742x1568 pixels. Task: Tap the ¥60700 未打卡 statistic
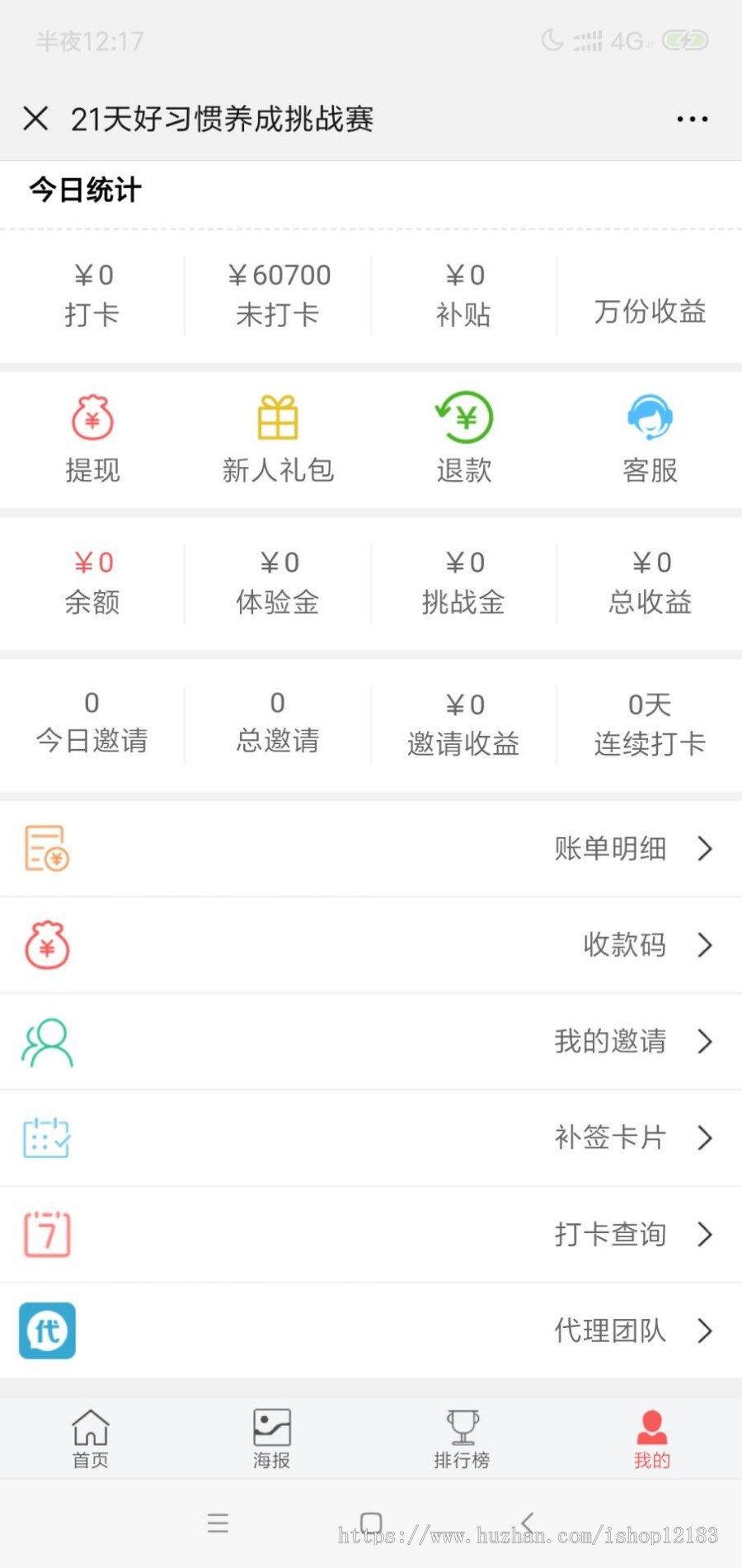tap(277, 294)
